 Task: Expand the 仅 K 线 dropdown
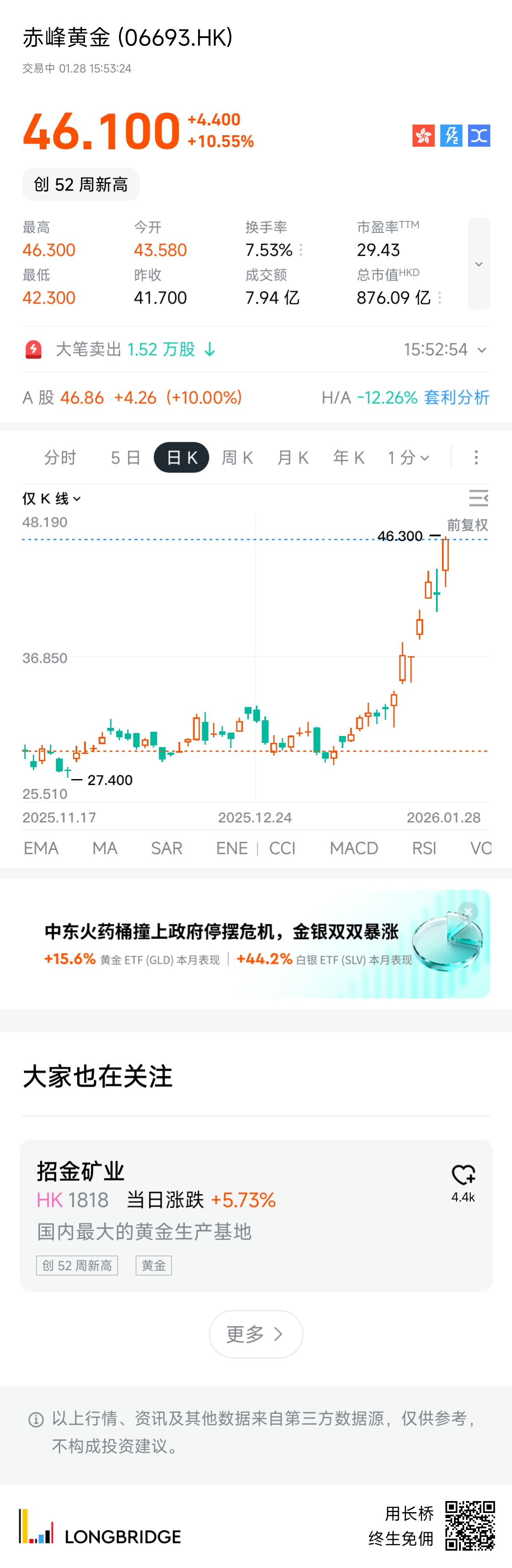point(52,499)
